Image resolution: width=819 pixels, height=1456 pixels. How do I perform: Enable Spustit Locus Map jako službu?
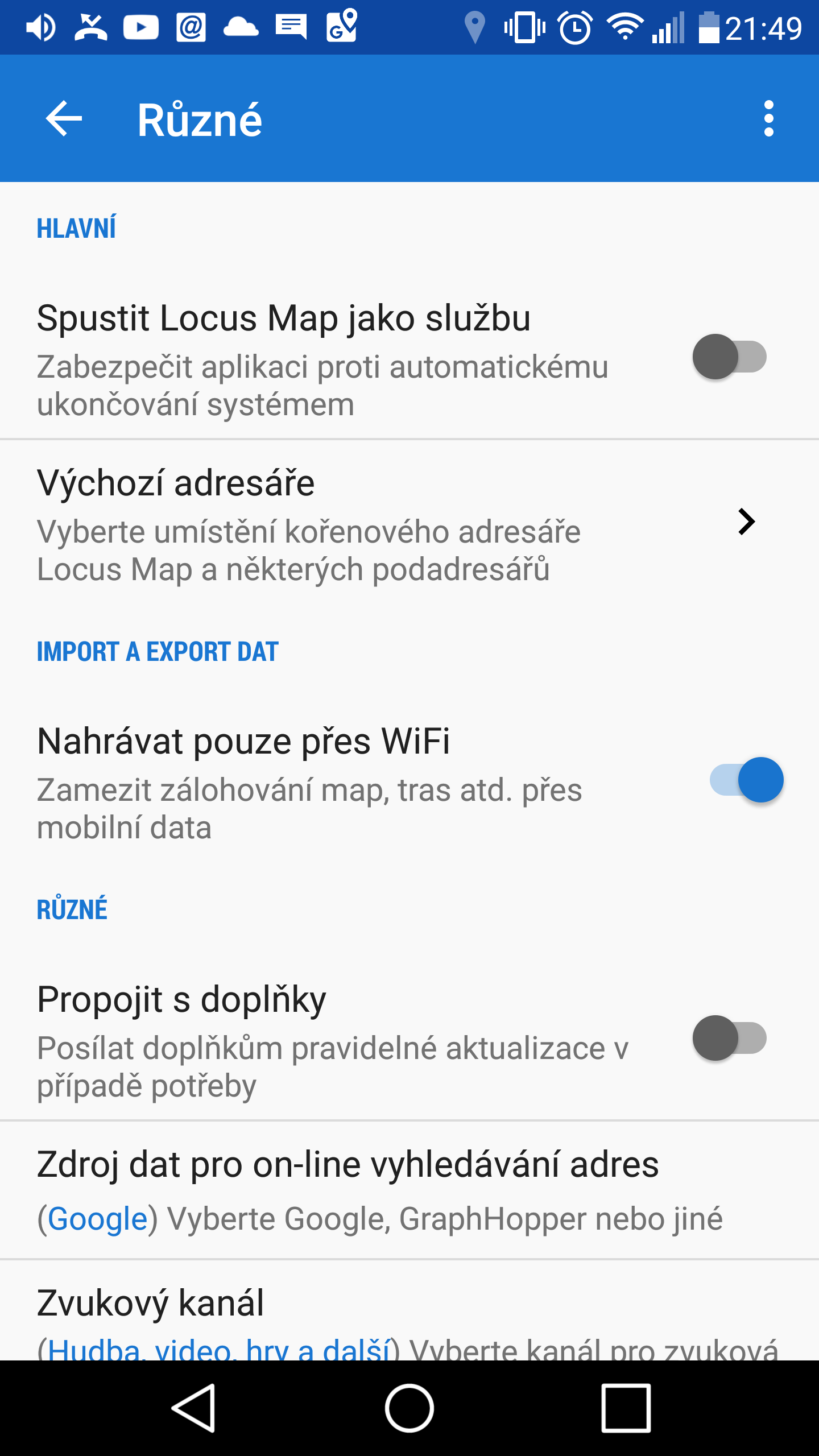click(x=729, y=357)
